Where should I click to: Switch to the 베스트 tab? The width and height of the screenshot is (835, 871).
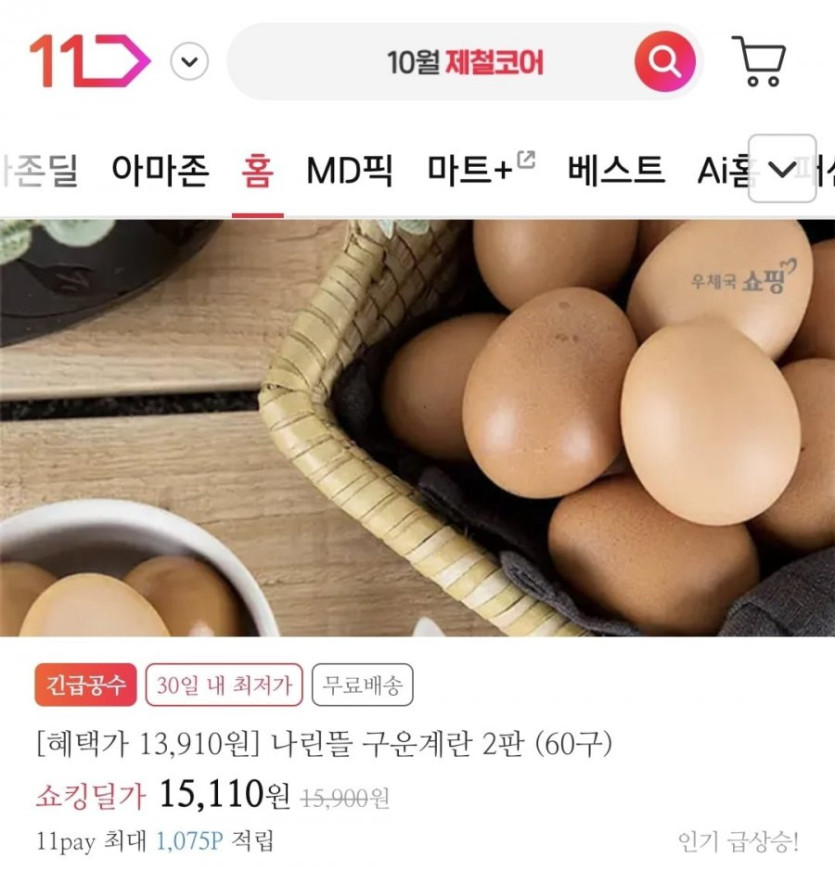pyautogui.click(x=616, y=171)
